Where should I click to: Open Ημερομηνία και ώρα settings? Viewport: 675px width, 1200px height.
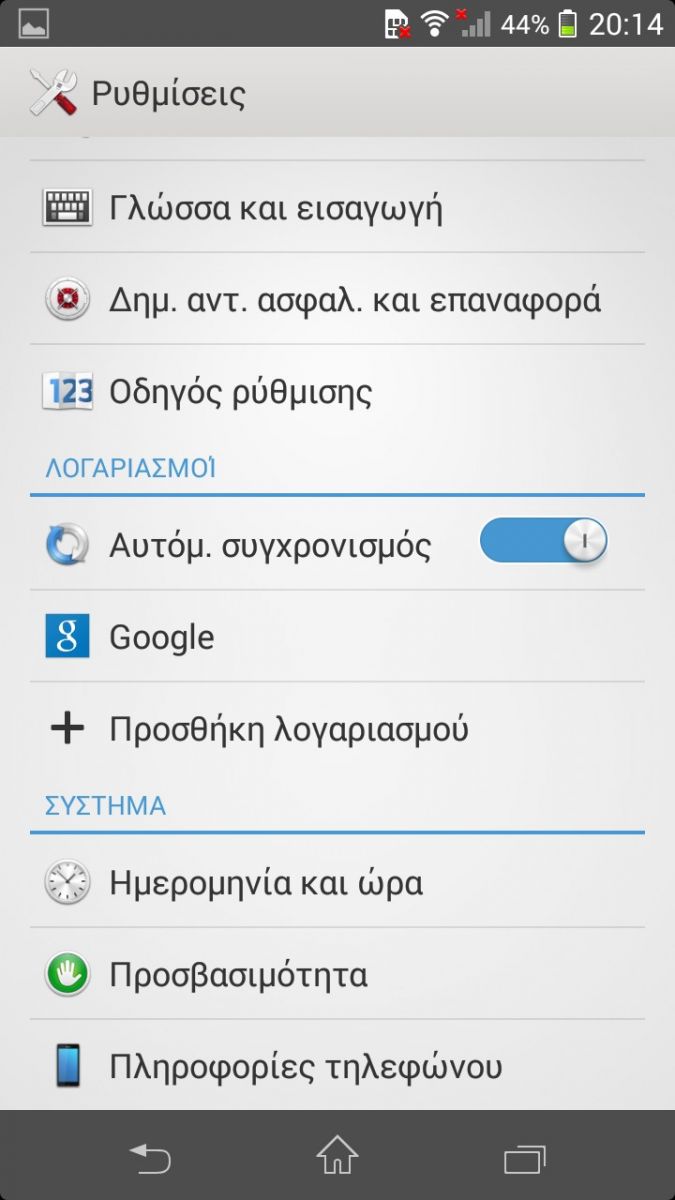pyautogui.click(x=337, y=882)
